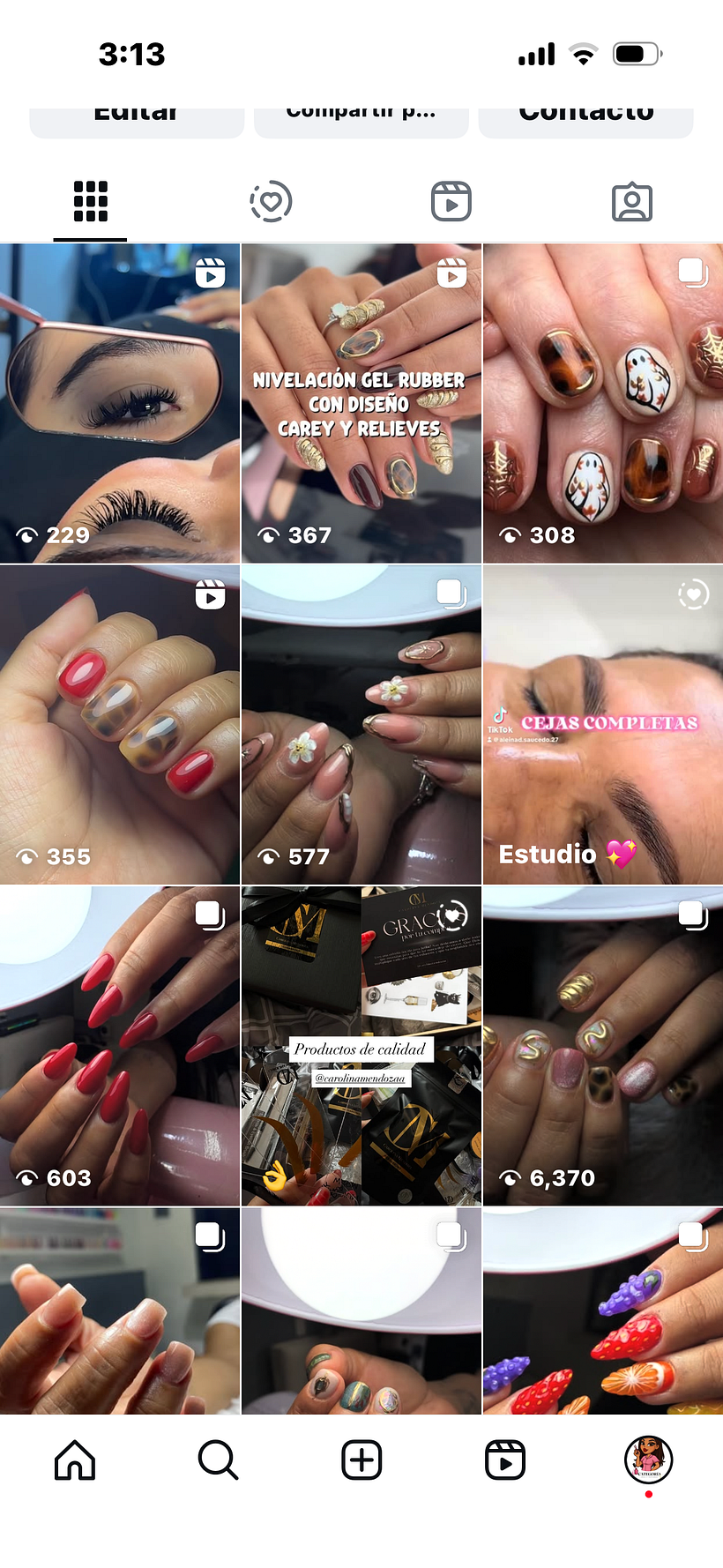Switch to the highlights tab with heart icon

[271, 202]
